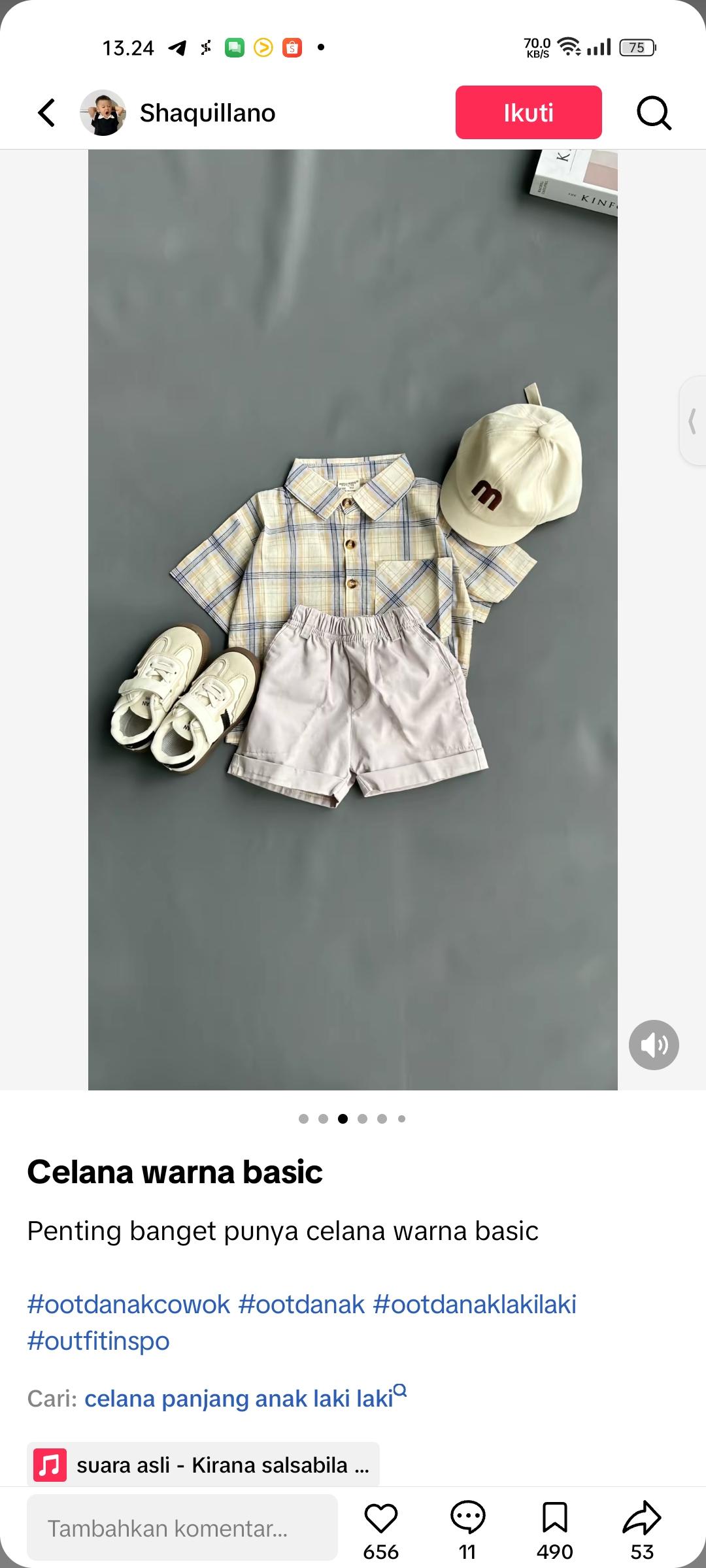This screenshot has height=1568, width=706.
Task: Open Shaquillano's profile picture
Action: pos(103,113)
